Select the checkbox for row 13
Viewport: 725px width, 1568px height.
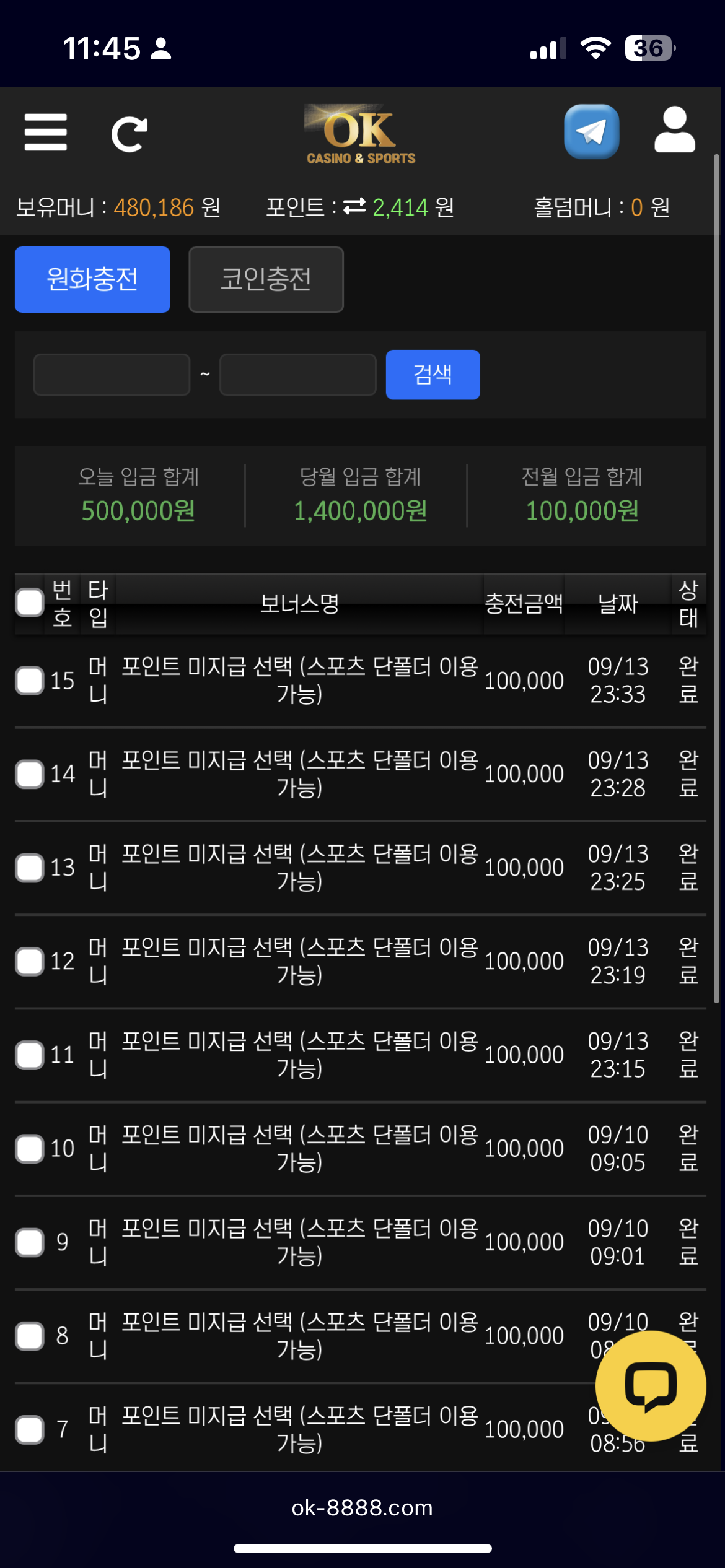pyautogui.click(x=29, y=868)
